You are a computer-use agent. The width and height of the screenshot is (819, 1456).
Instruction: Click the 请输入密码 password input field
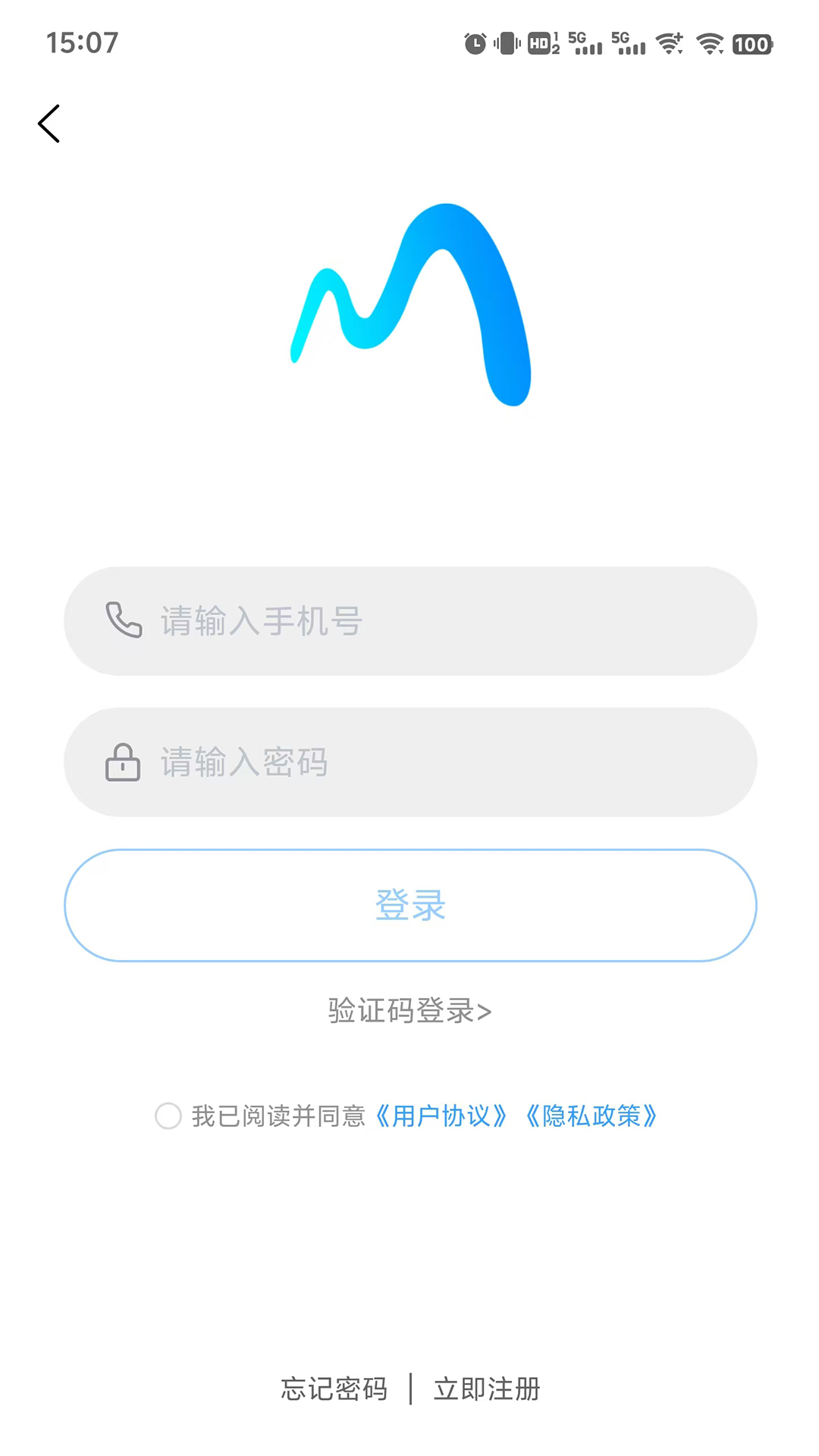point(409,762)
